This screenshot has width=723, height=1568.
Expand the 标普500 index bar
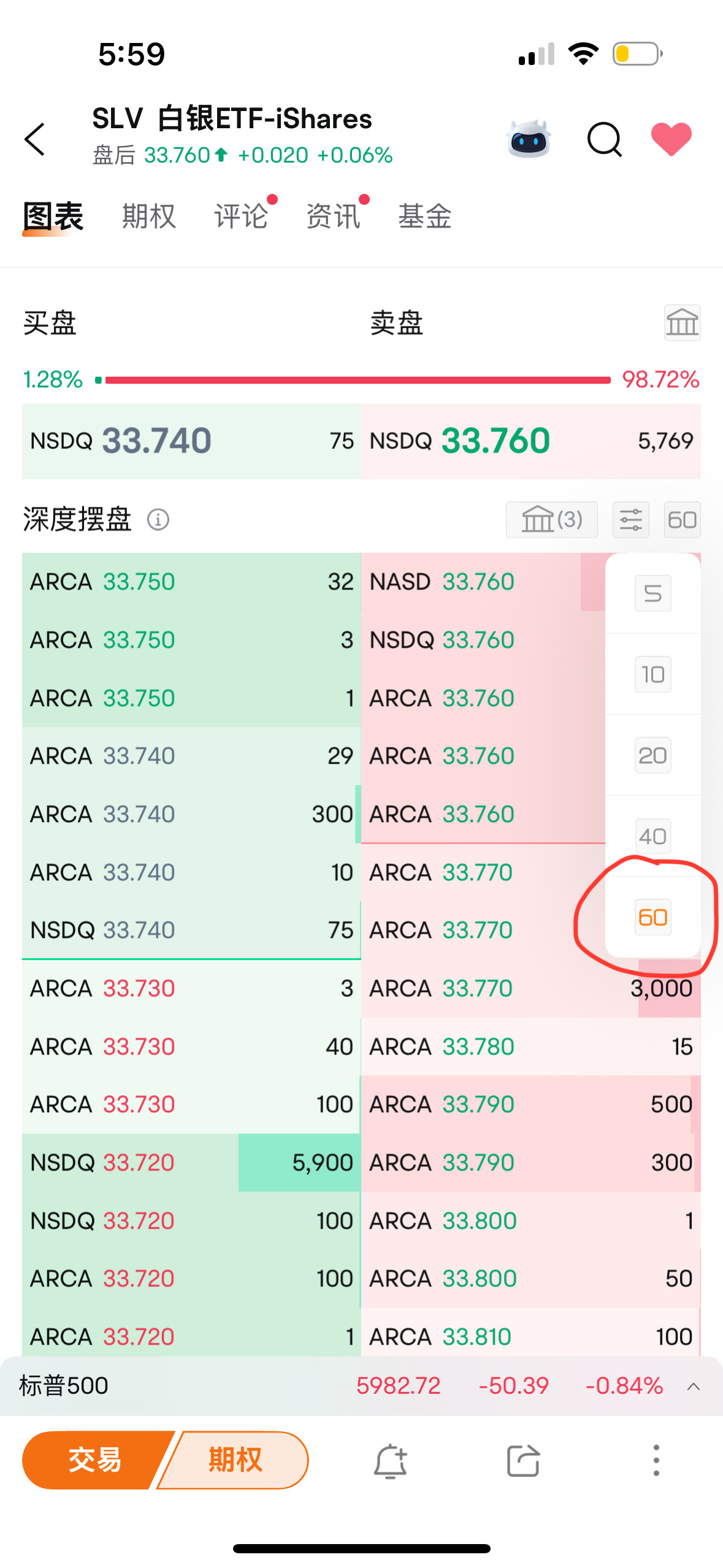(x=694, y=1386)
